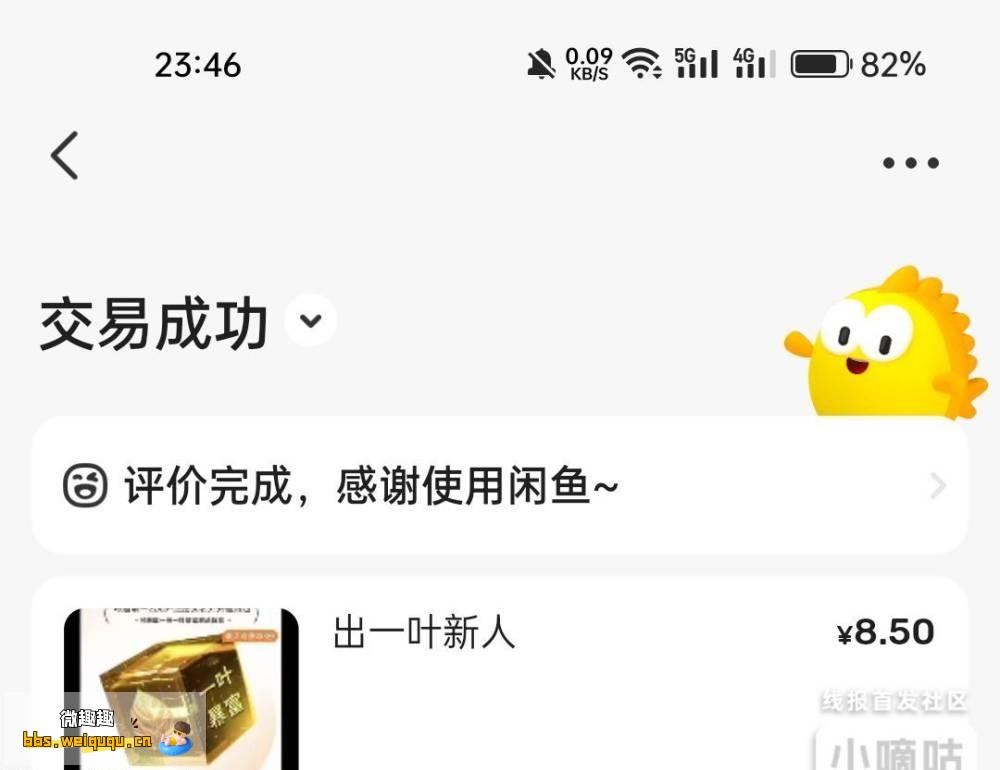Screen dimensions: 1000x770
Task: Open the 评价完成 review row
Action: click(500, 487)
